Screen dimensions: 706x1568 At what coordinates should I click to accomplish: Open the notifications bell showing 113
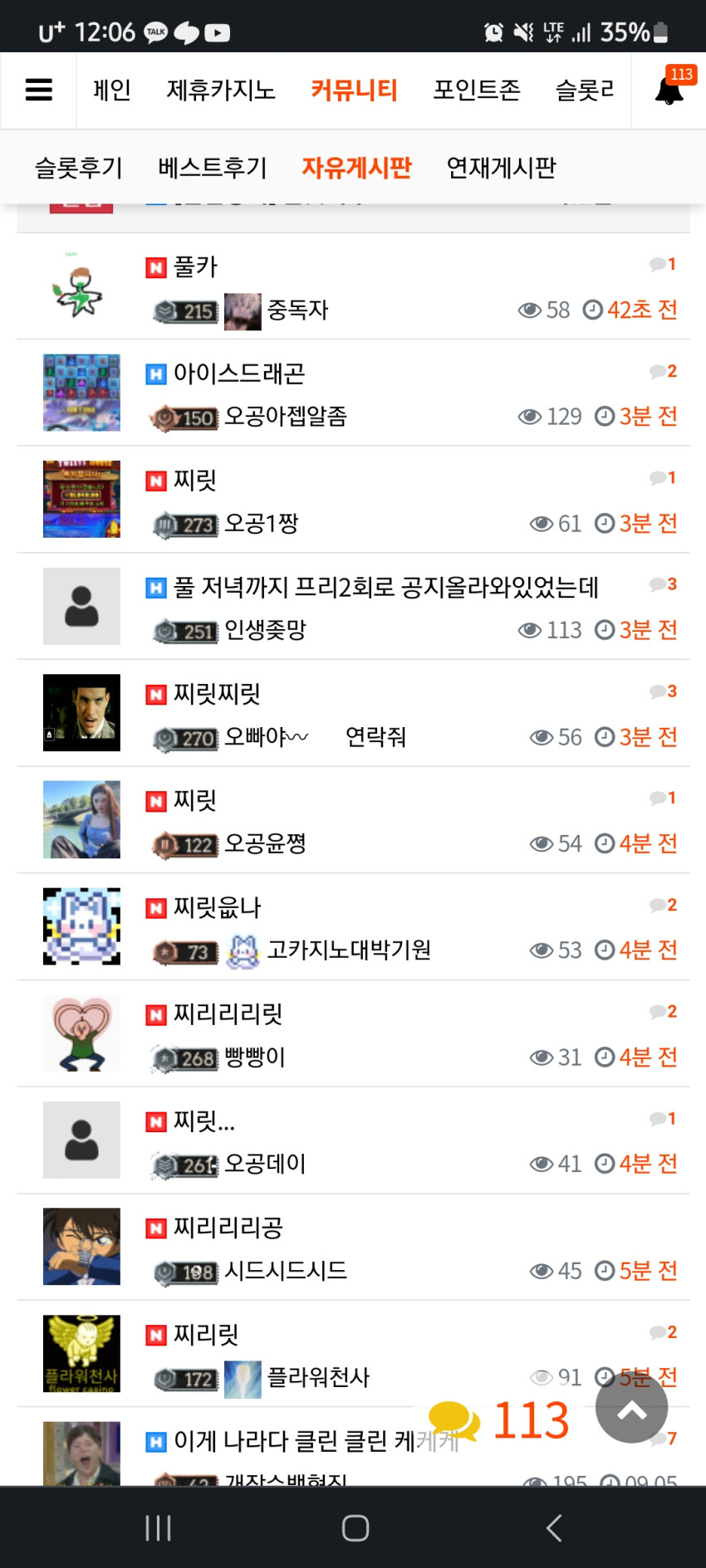click(x=669, y=87)
